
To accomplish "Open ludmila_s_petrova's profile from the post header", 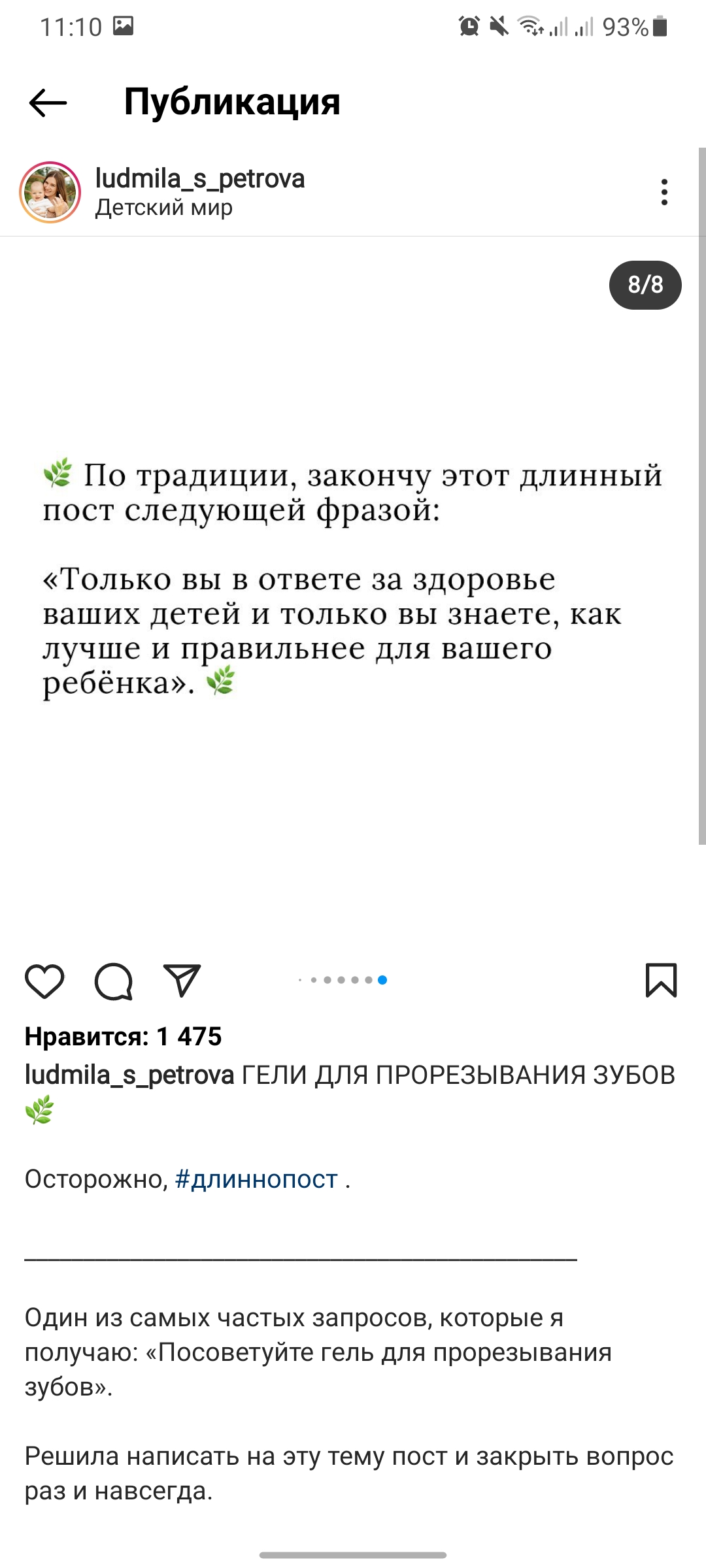I will tap(200, 178).
